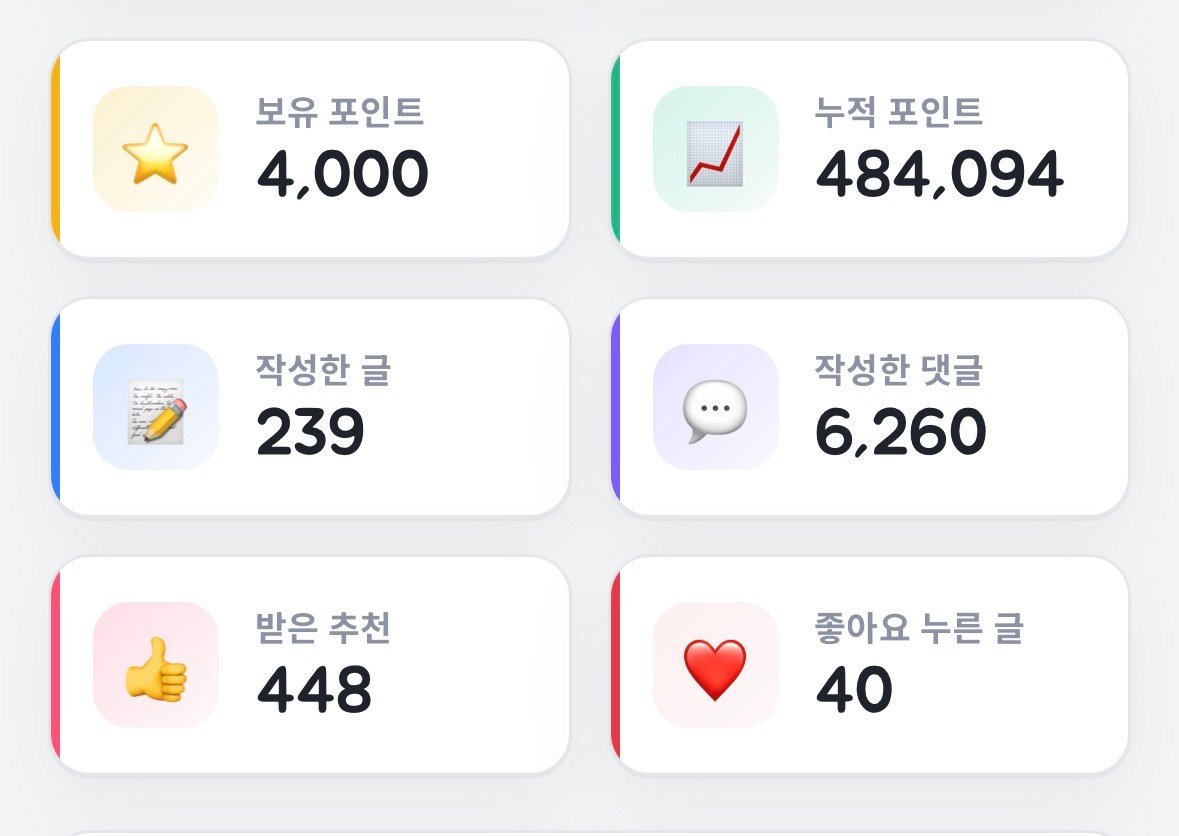Viewport: 1179px width, 836px height.
Task: Open the 좋아요 누른 글 card
Action: [x=870, y=665]
